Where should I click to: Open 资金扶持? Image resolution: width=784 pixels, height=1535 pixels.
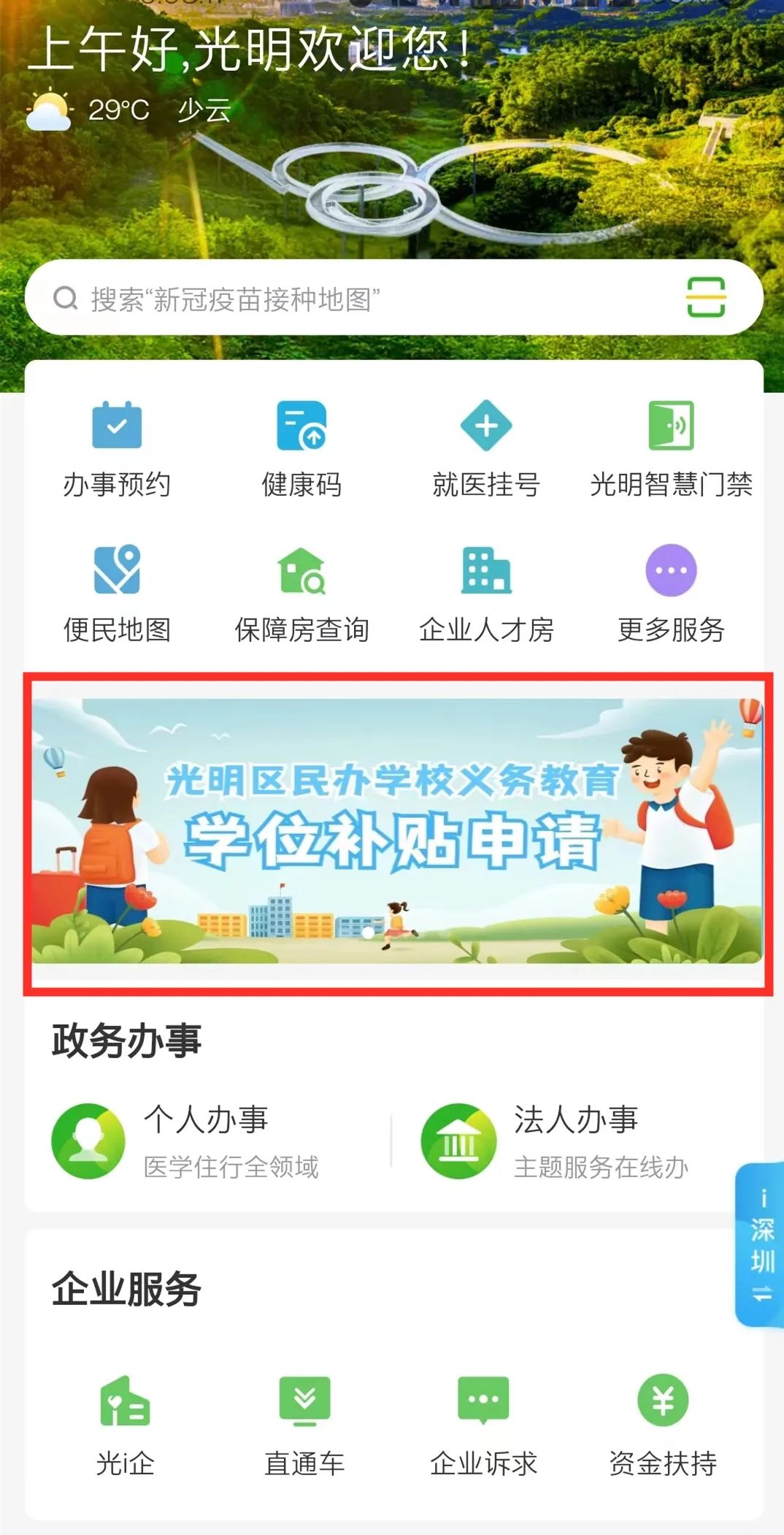[663, 1425]
